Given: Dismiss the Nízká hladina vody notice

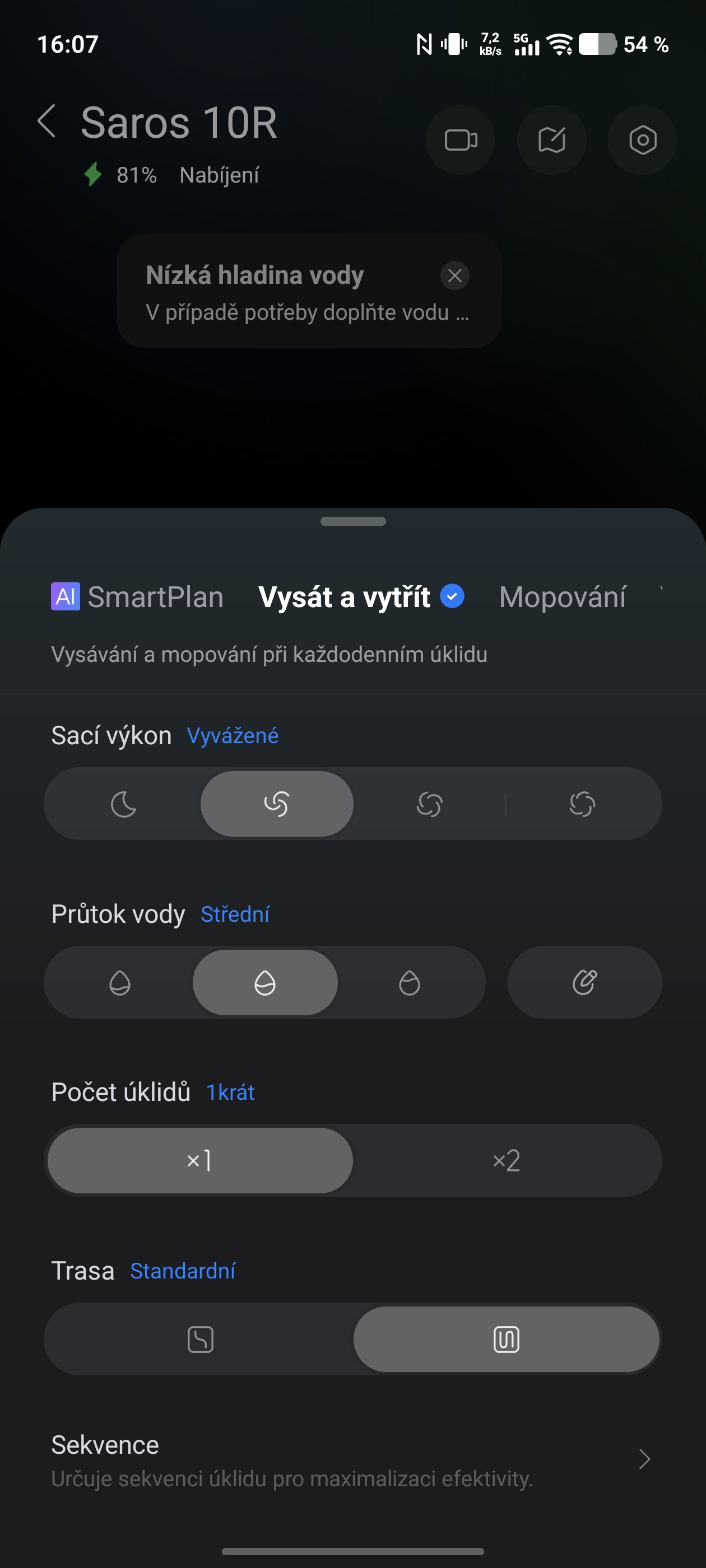Looking at the screenshot, I should (x=454, y=276).
